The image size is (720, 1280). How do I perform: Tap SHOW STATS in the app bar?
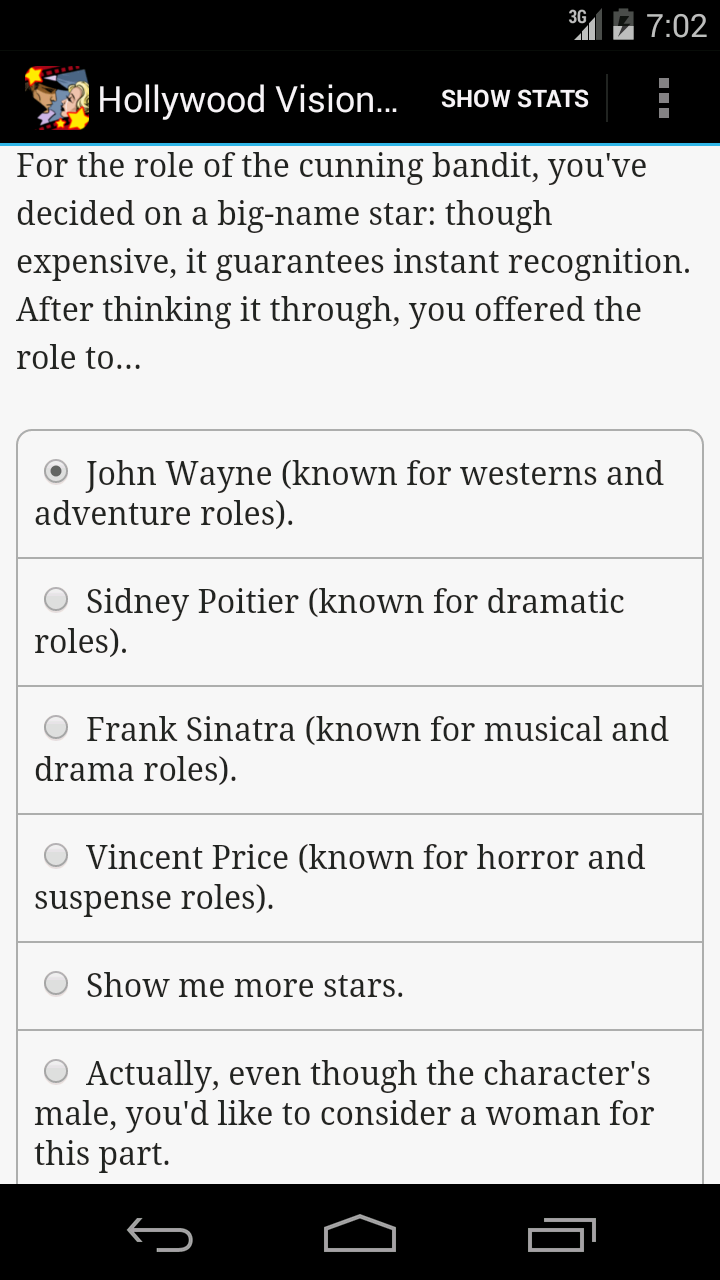click(514, 99)
